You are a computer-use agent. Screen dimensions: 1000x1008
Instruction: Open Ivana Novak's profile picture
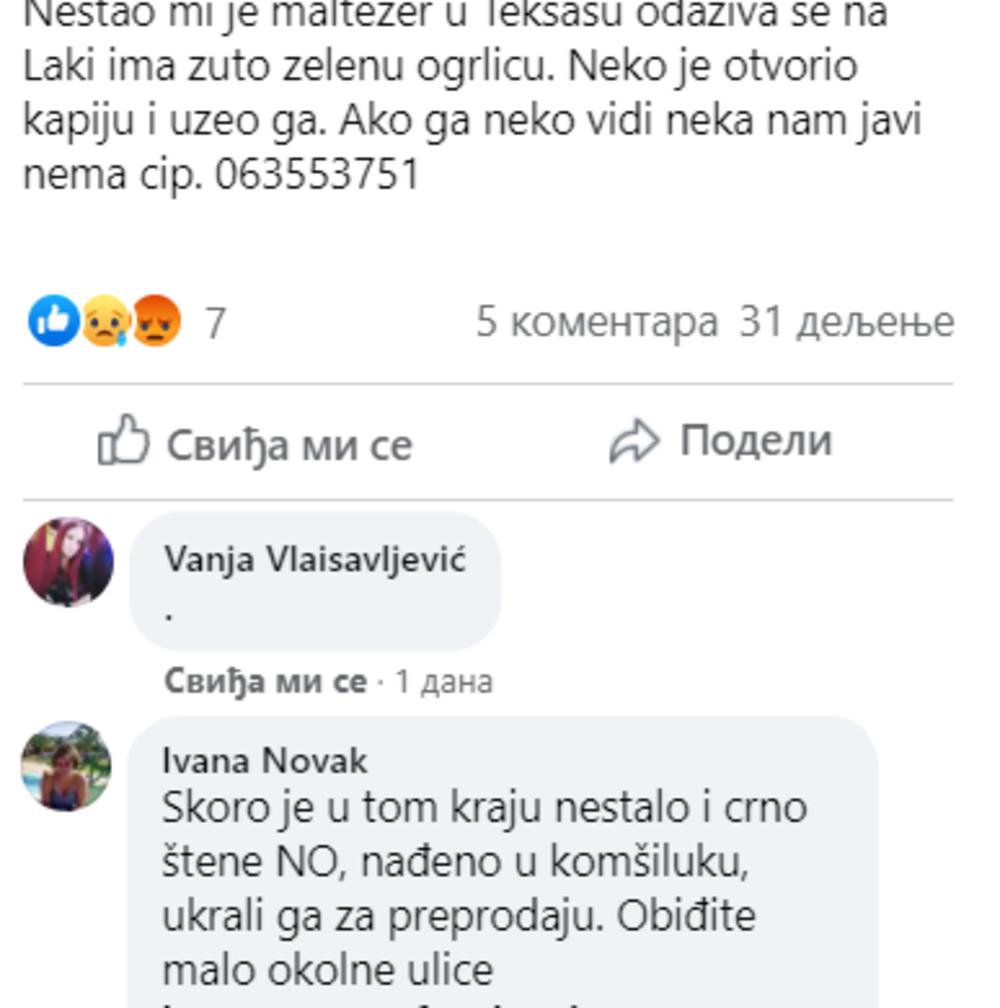66,766
